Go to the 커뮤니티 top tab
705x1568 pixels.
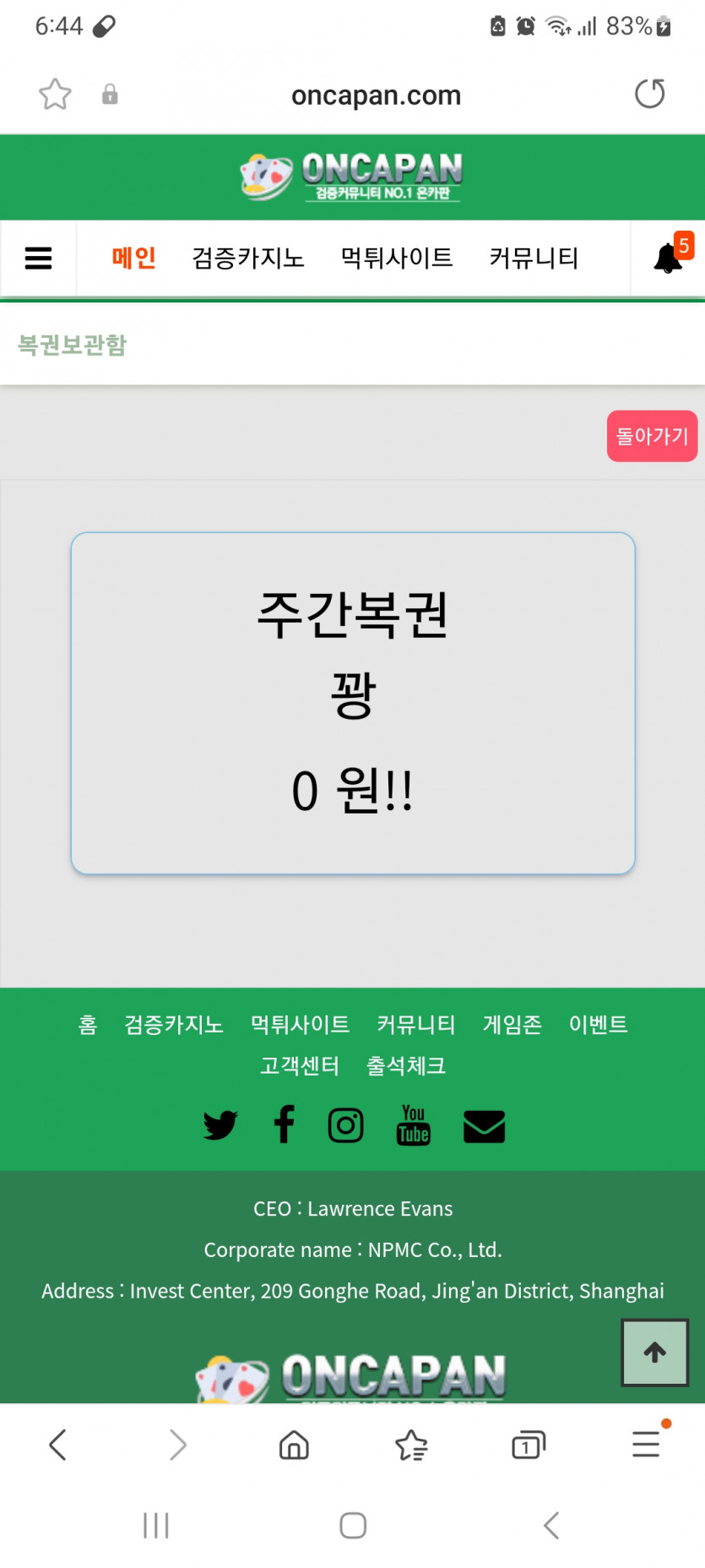click(x=534, y=258)
